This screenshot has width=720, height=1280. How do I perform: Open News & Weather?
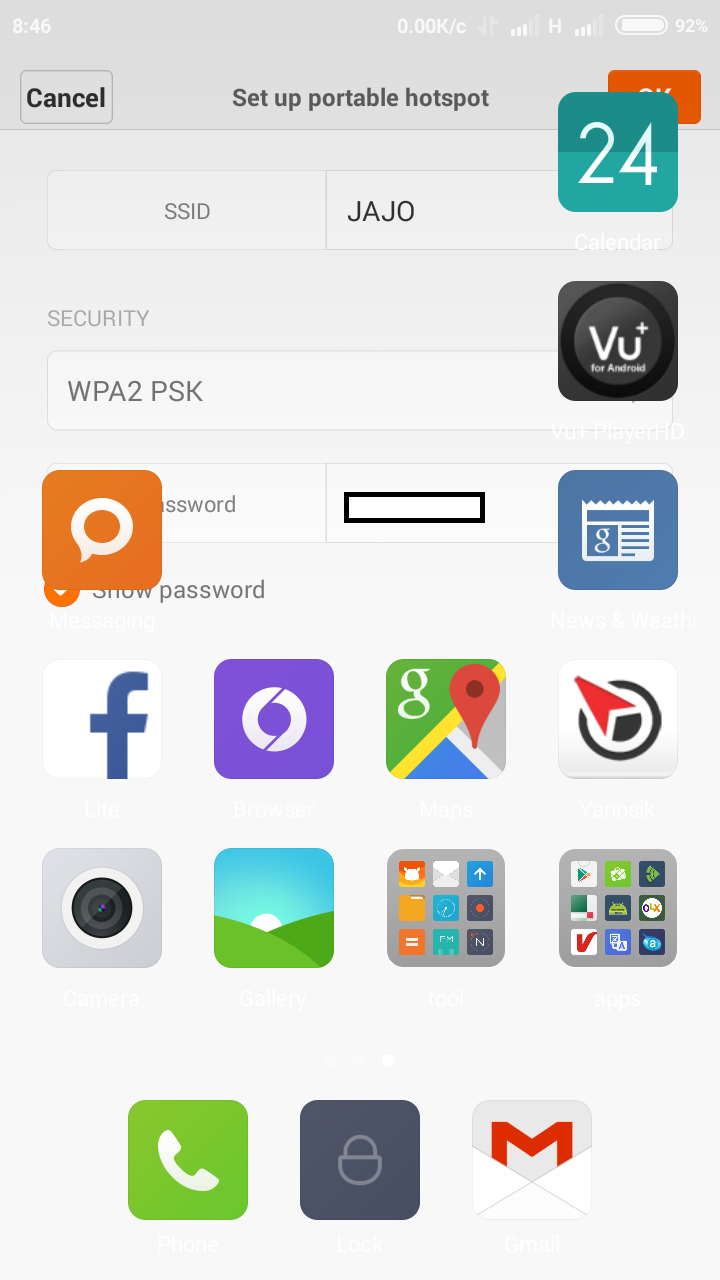tap(617, 530)
